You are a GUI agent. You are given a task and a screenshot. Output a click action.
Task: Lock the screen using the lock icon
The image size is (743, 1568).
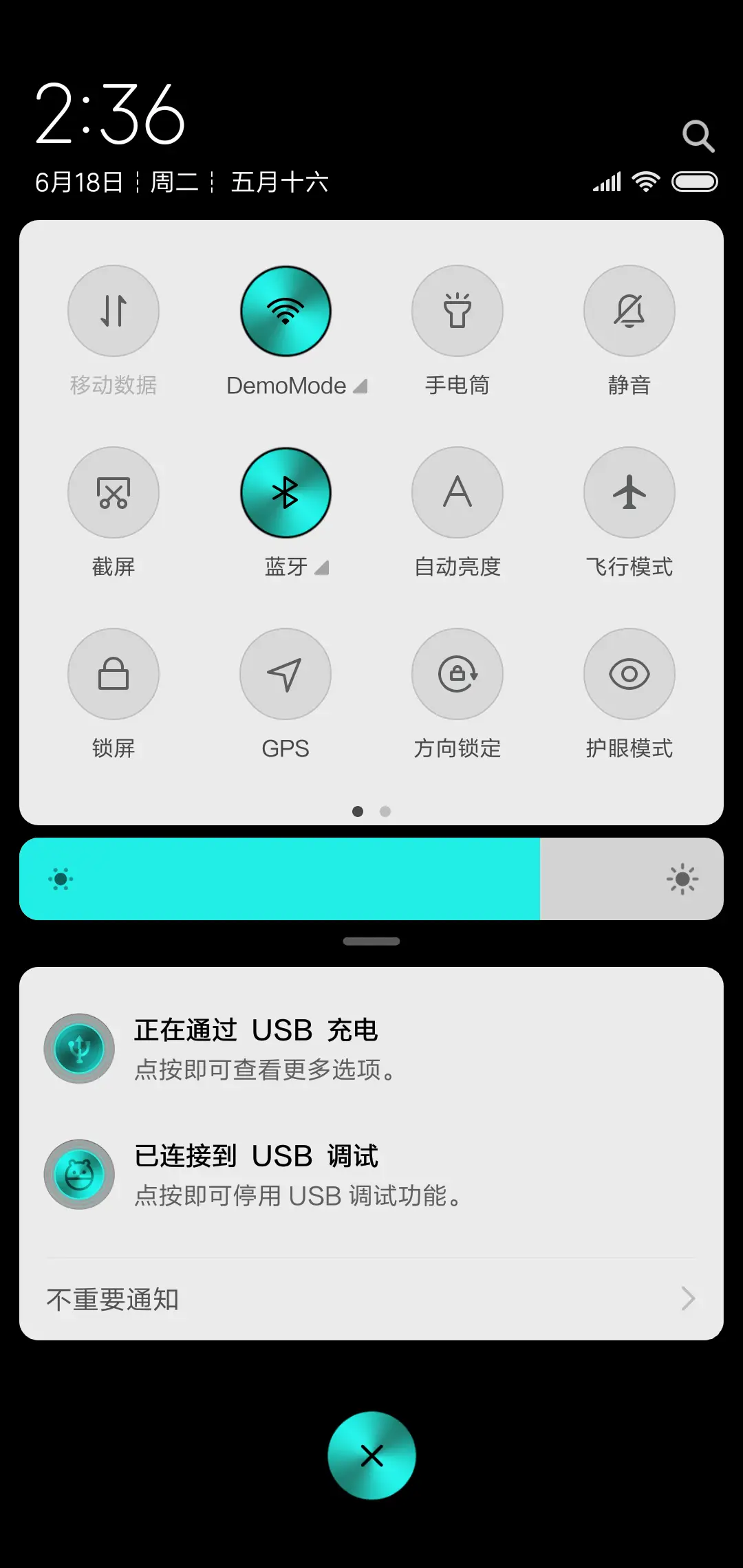114,675
